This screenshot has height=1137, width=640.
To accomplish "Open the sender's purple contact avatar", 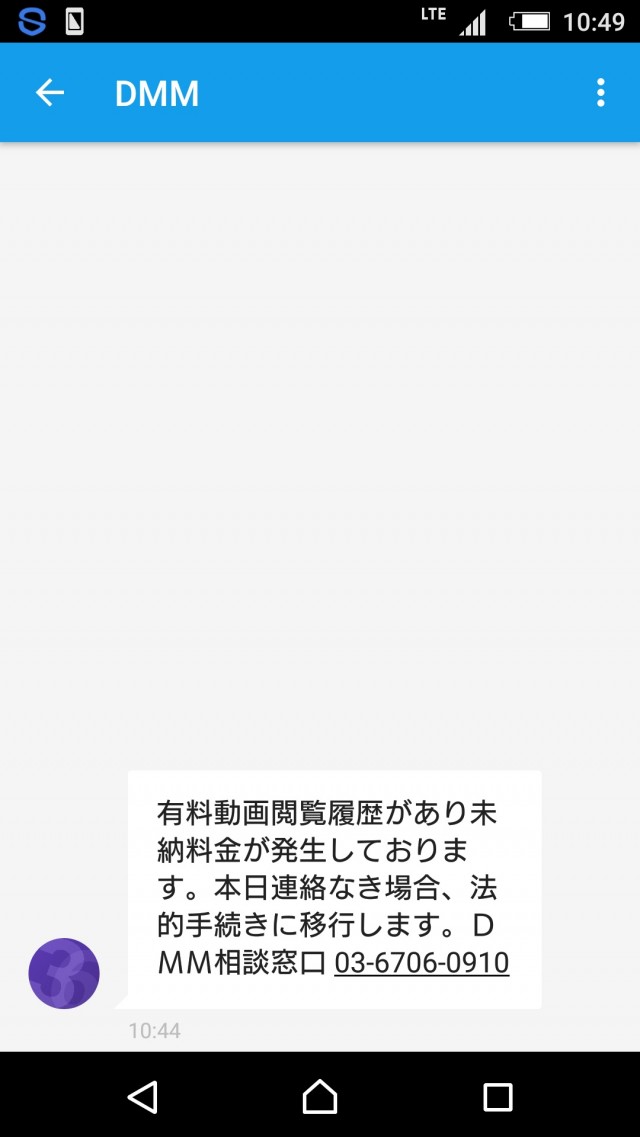I will point(64,973).
